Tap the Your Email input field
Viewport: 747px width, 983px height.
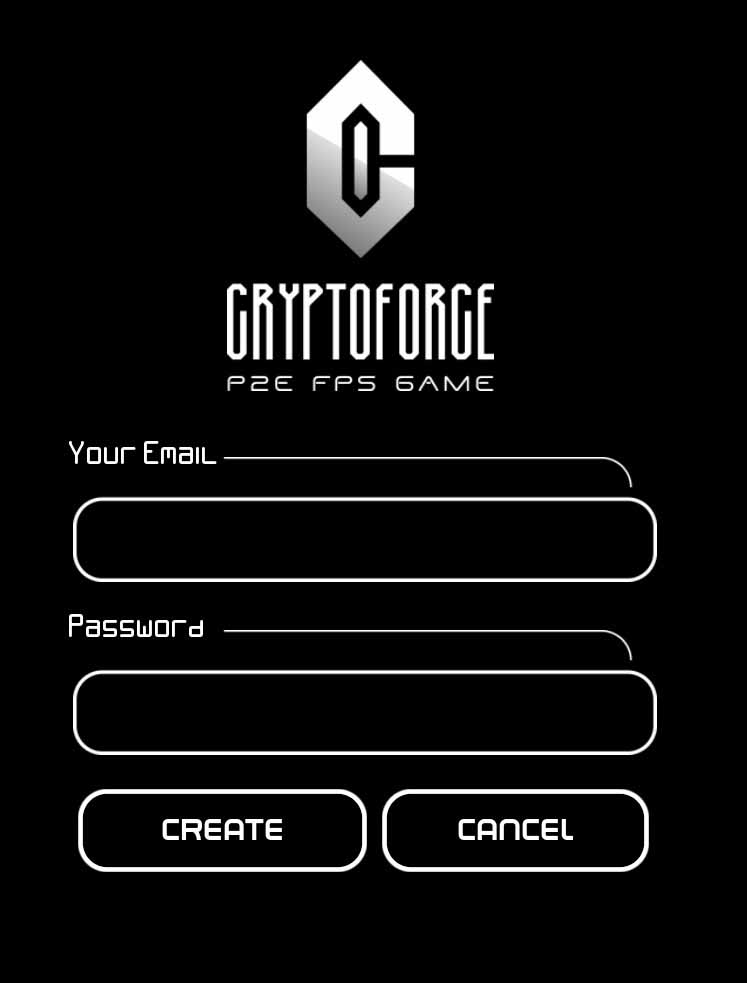click(x=364, y=539)
